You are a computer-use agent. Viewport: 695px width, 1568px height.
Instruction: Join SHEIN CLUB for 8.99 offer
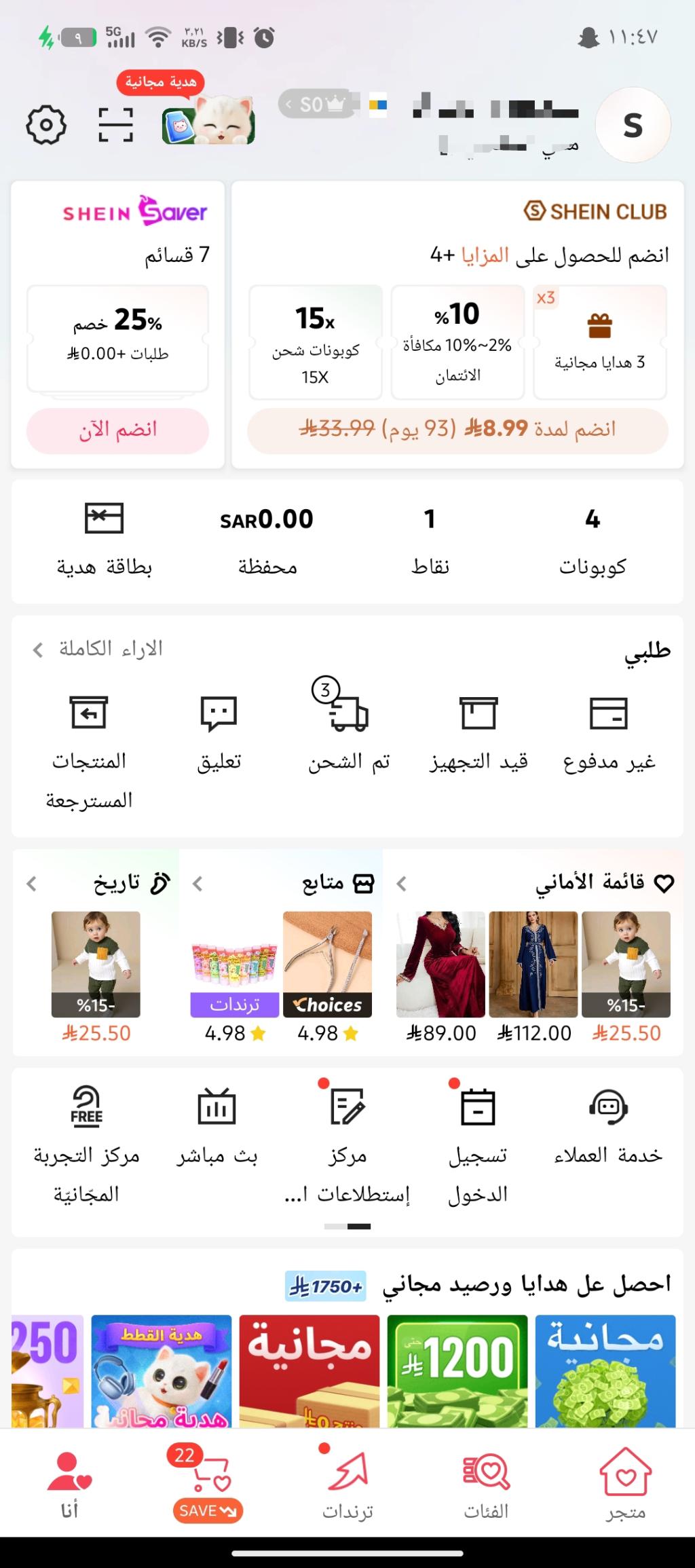click(x=457, y=430)
